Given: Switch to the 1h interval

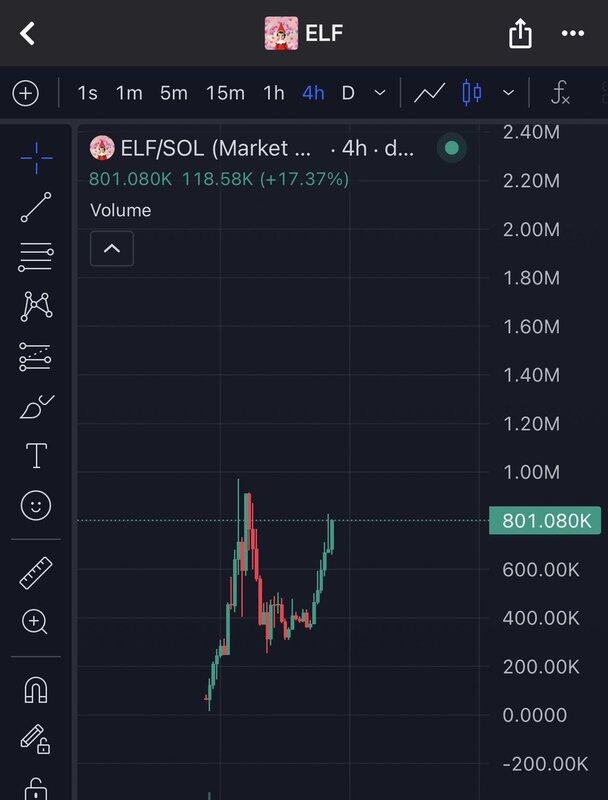Looking at the screenshot, I should tap(273, 93).
